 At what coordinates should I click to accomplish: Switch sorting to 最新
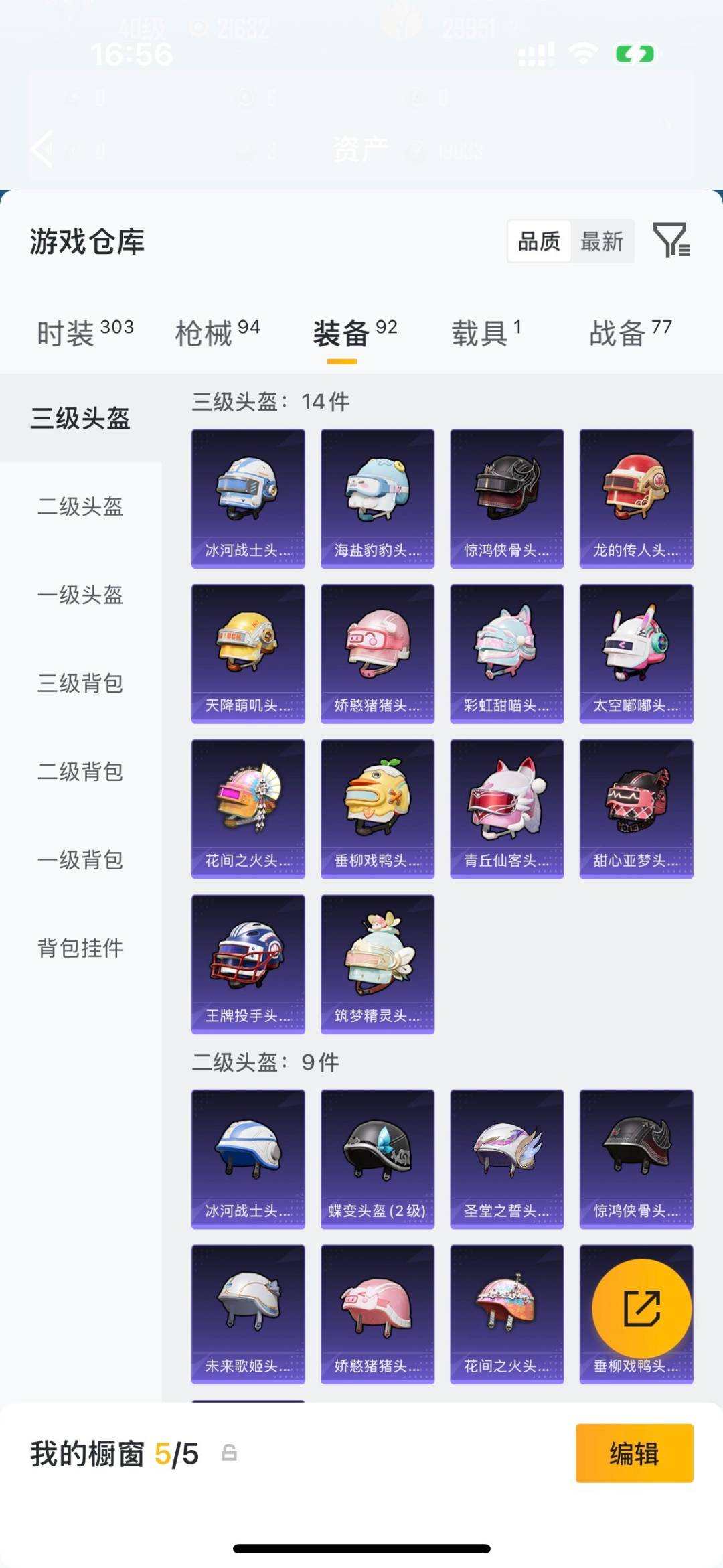pyautogui.click(x=601, y=242)
